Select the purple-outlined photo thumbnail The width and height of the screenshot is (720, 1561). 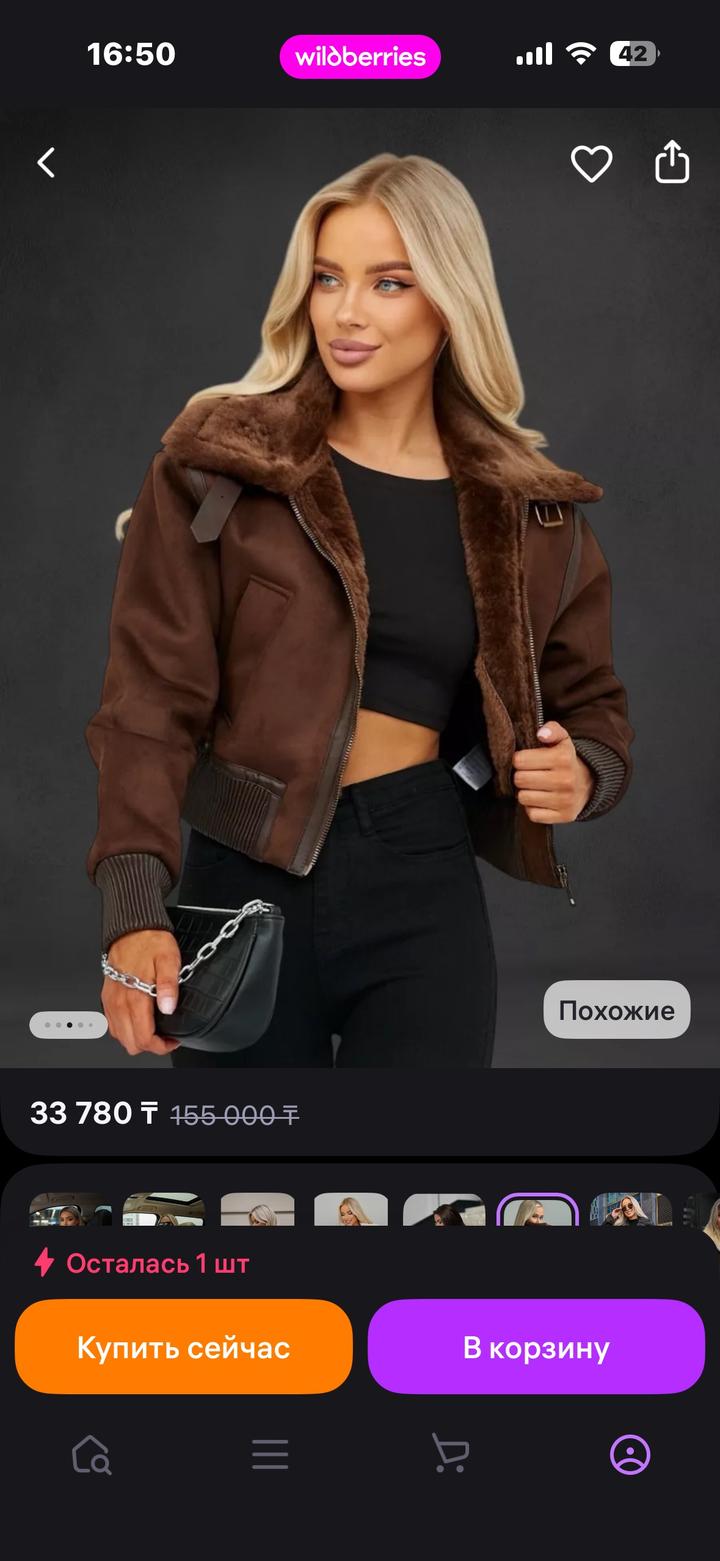point(537,1210)
